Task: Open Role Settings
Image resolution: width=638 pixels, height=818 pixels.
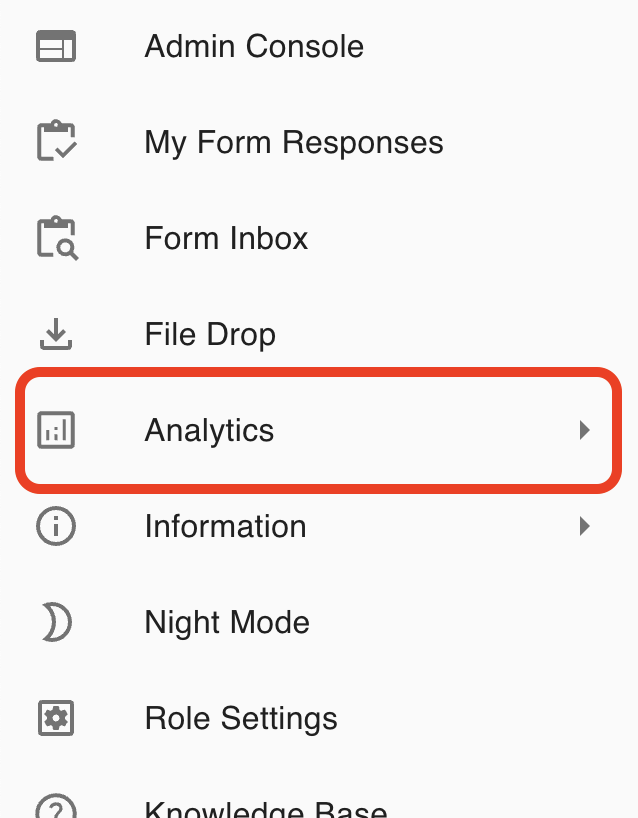Action: coord(241,719)
